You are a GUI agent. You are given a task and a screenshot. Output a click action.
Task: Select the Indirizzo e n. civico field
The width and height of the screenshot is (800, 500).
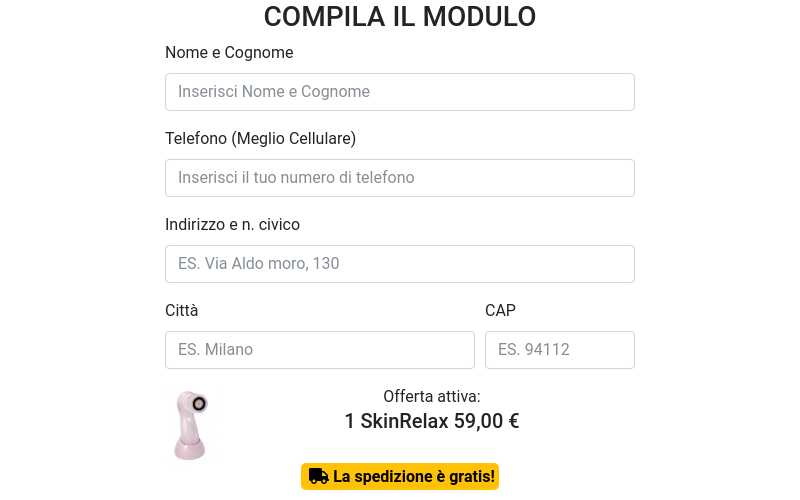(x=400, y=264)
